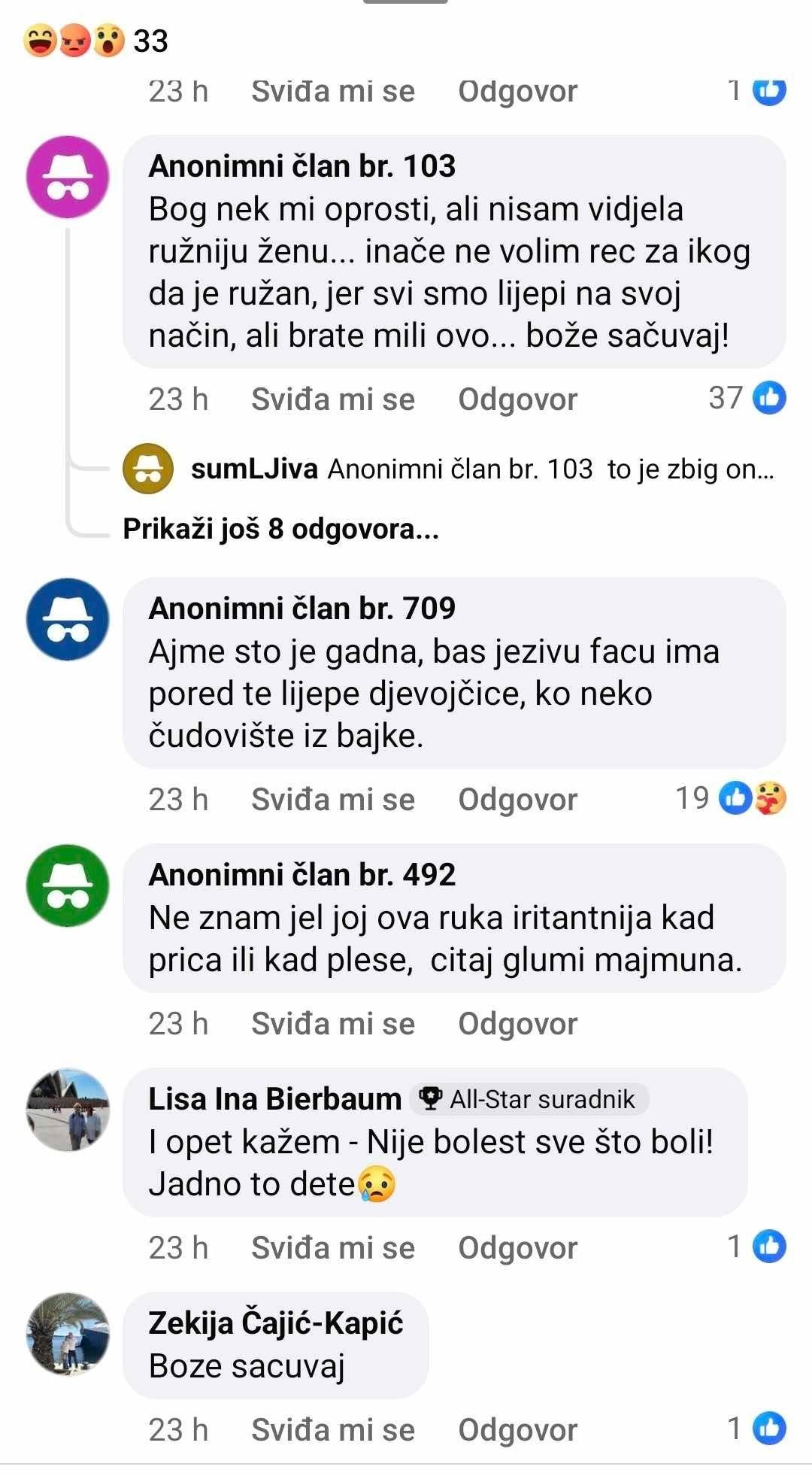Reply to Lisa Ina Bierbaum's comment
This screenshot has width=812, height=1476.
(x=518, y=1248)
